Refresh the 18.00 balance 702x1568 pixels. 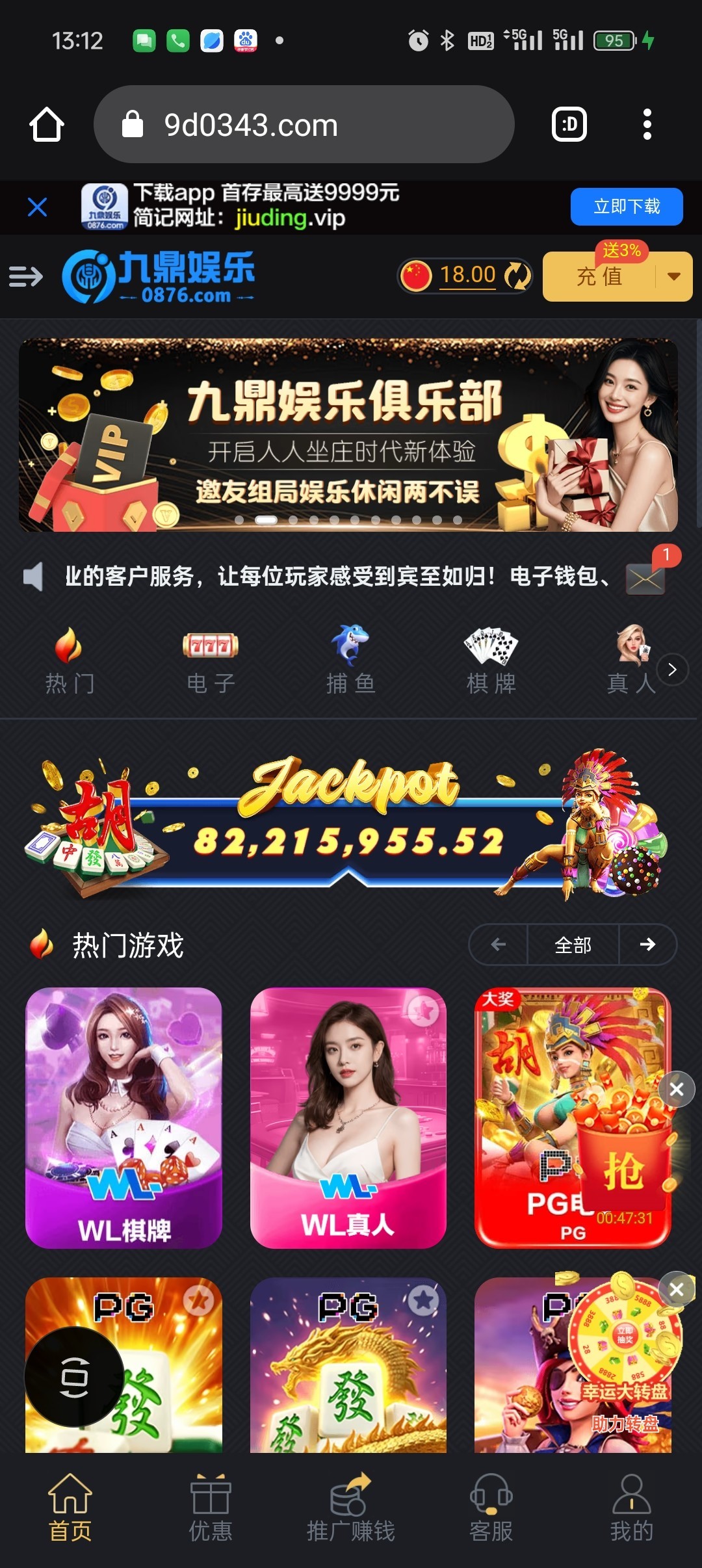pyautogui.click(x=518, y=276)
